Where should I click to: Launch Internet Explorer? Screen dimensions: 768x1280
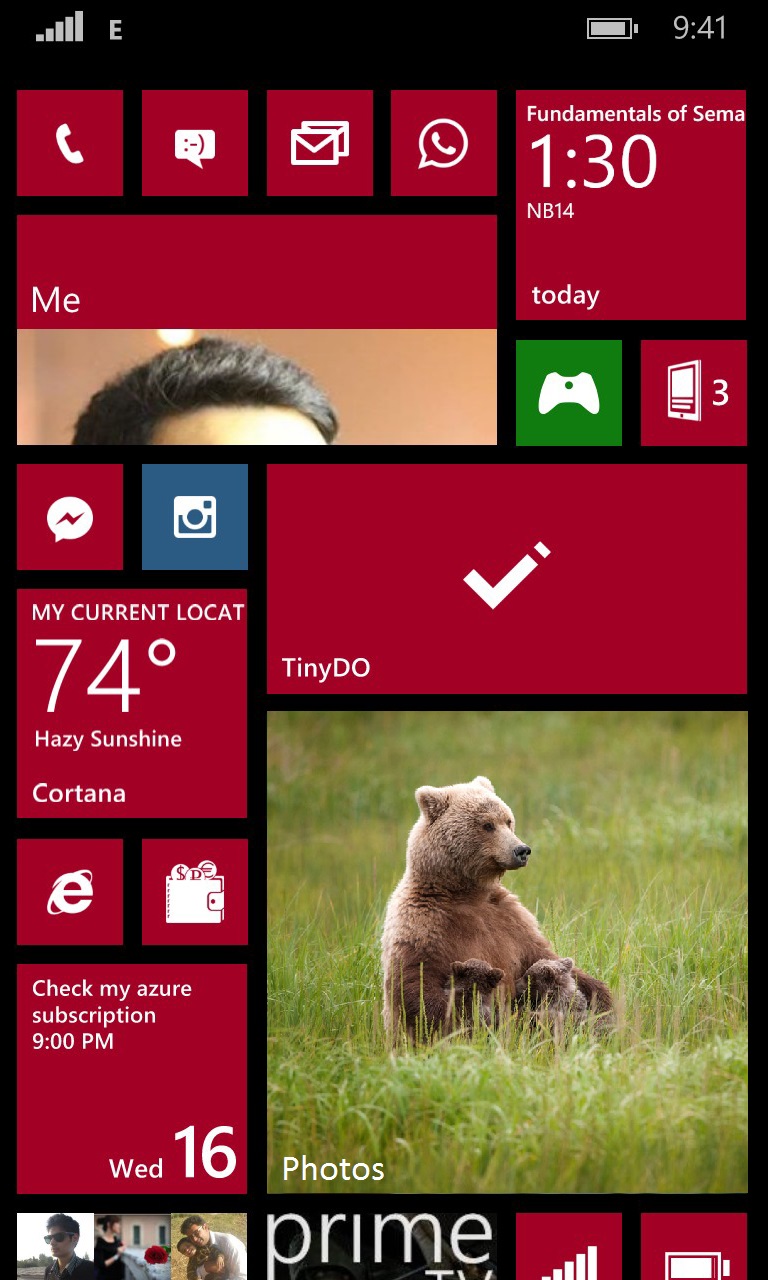click(70, 892)
